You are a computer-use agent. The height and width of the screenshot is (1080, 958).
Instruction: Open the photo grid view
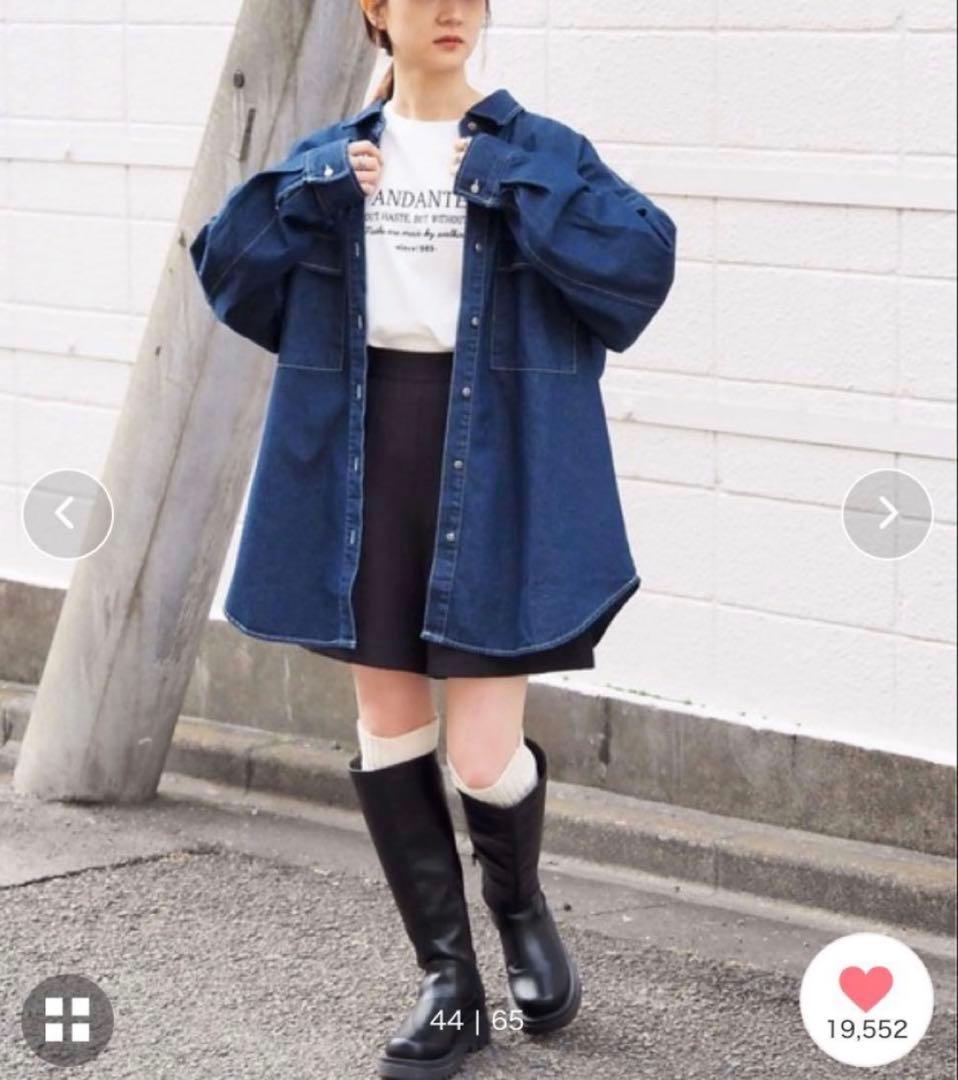coord(67,1019)
